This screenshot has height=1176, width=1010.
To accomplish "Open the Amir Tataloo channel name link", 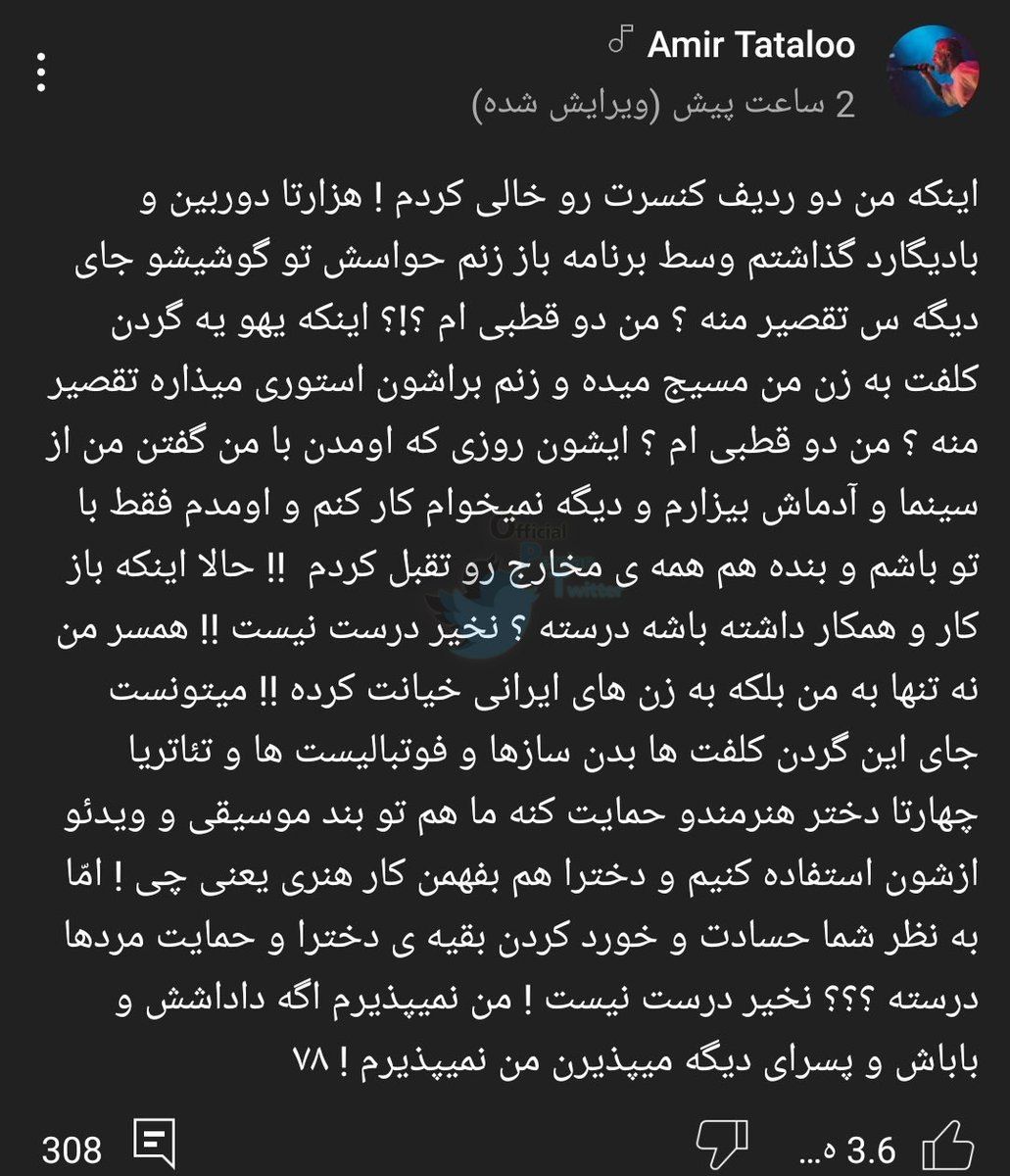I will tap(750, 42).
